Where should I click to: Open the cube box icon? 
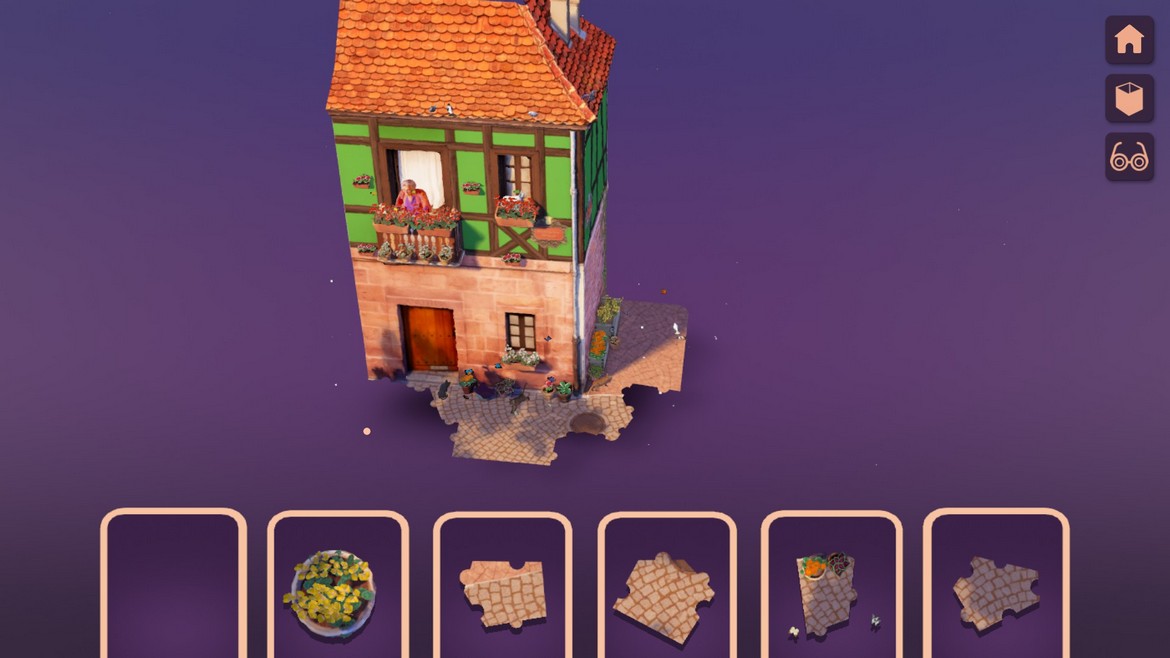(x=1129, y=99)
